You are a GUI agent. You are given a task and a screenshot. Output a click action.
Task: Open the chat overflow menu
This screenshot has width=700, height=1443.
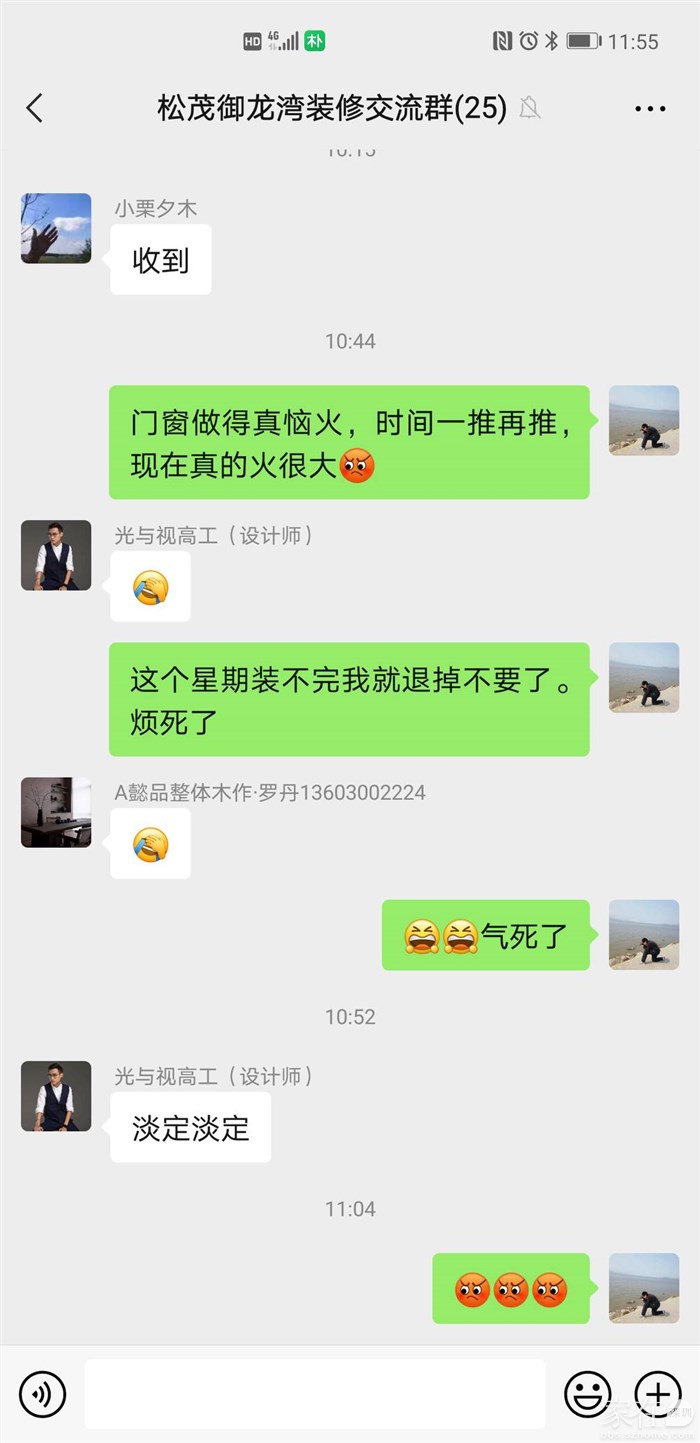pyautogui.click(x=650, y=108)
